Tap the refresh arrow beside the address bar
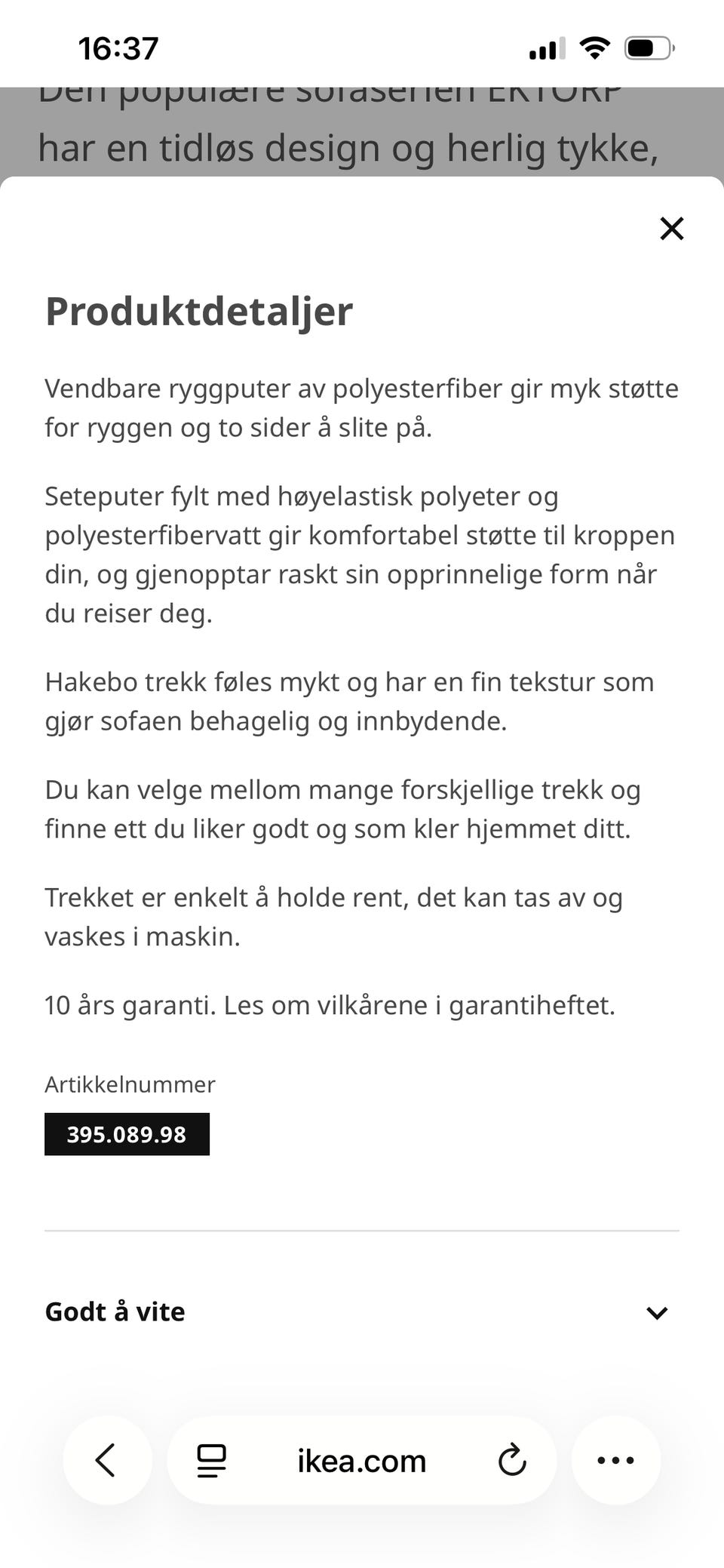The height and width of the screenshot is (1568, 724). [512, 1459]
